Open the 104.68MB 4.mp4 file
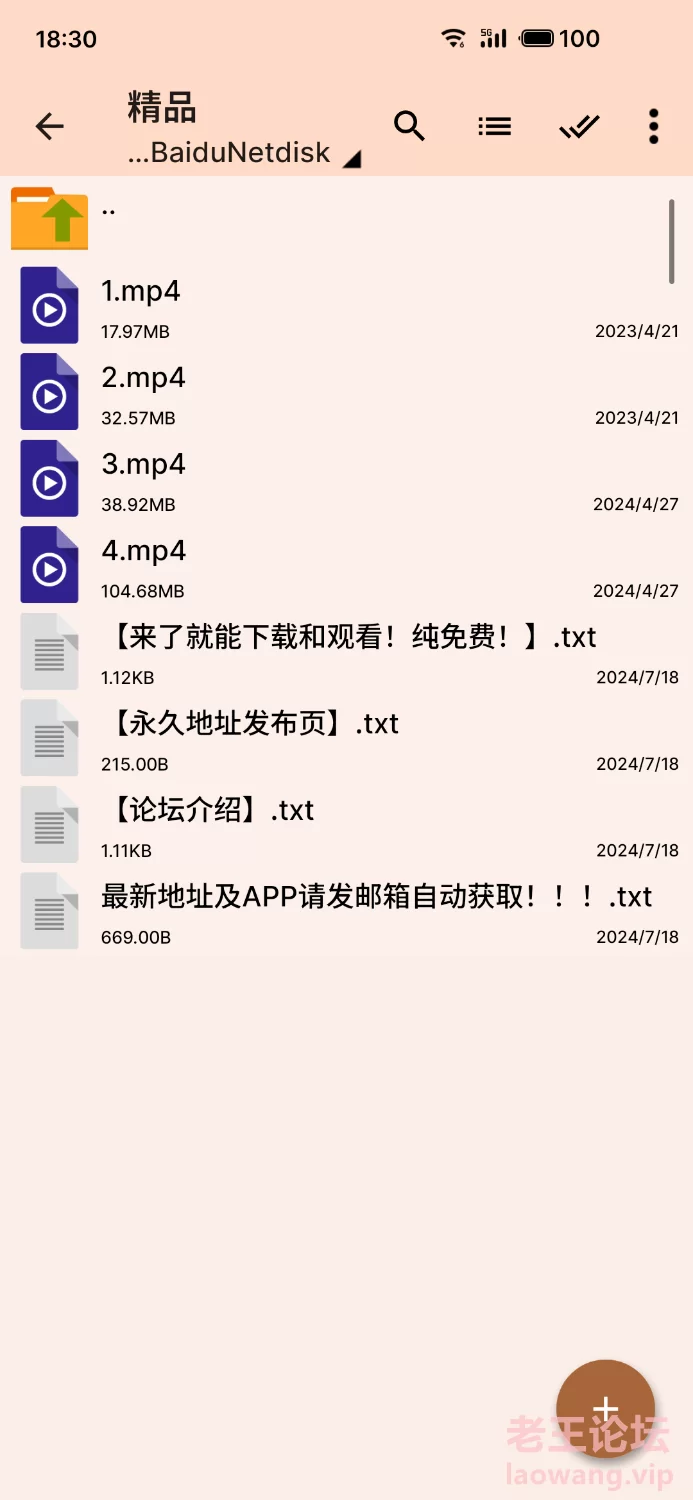 click(x=346, y=565)
